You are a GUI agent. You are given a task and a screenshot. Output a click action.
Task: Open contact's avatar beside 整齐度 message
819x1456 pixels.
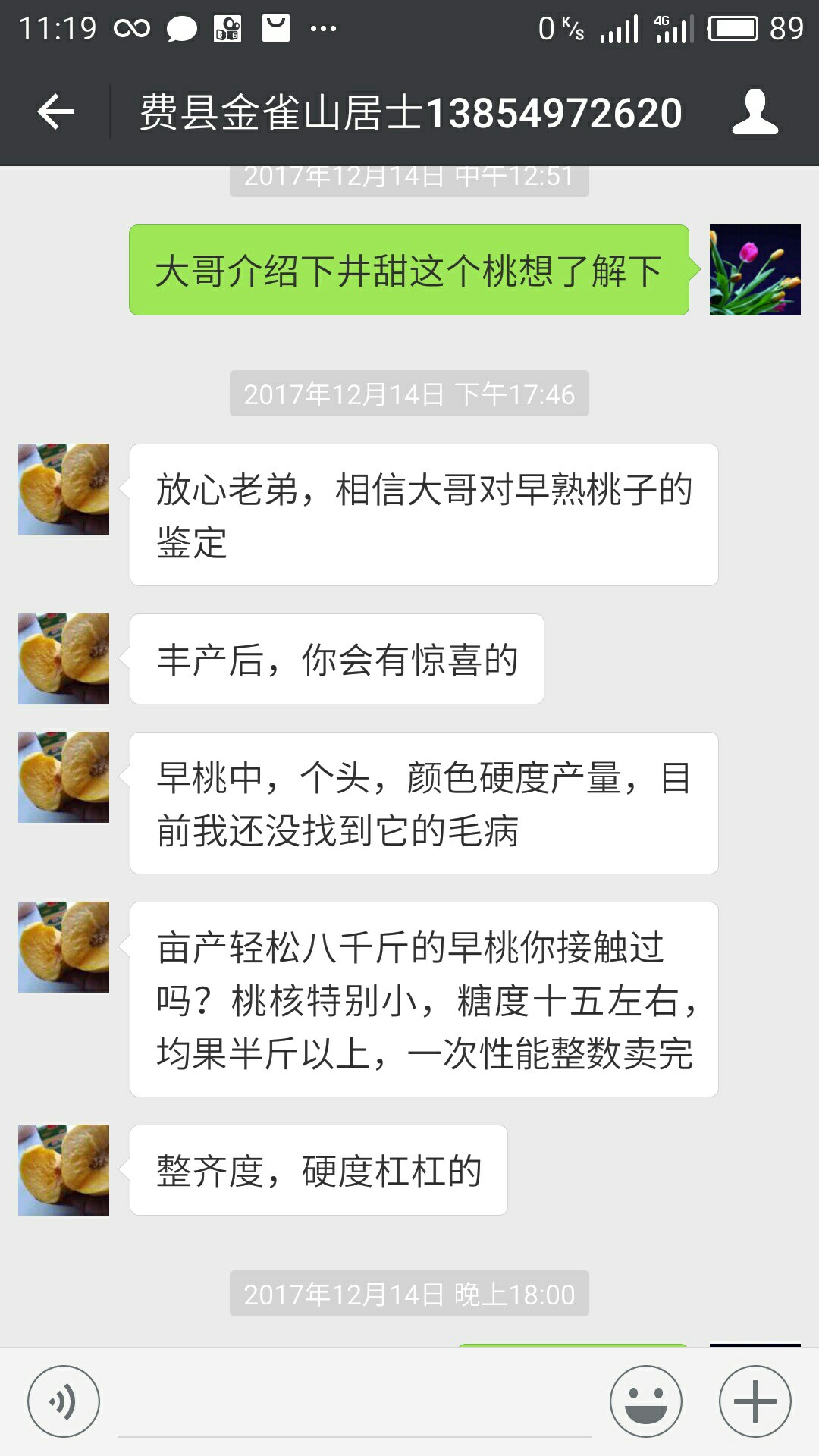pos(64,1170)
